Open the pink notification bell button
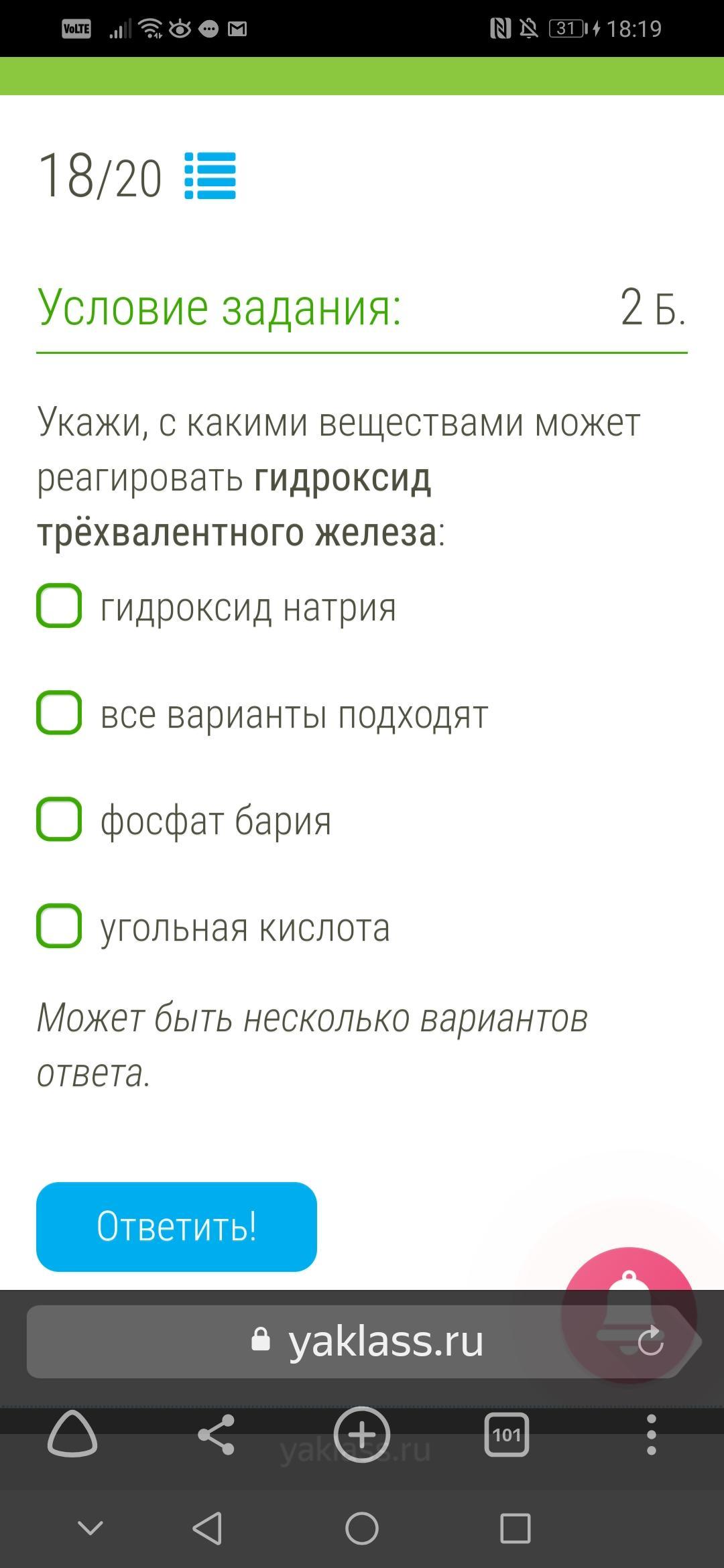Screen dimensions: 724x1568 point(629,1315)
